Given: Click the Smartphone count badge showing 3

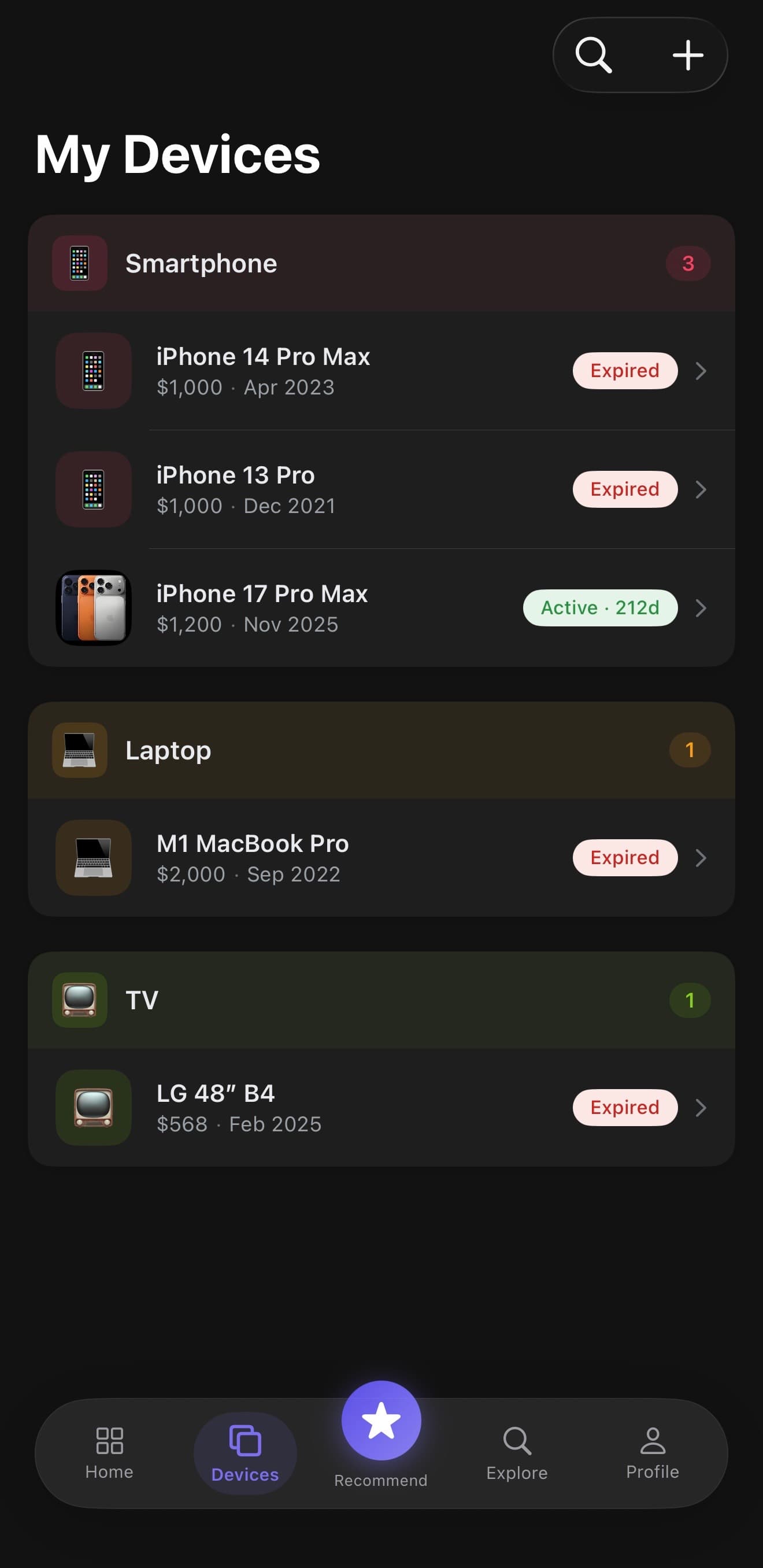Looking at the screenshot, I should point(688,263).
